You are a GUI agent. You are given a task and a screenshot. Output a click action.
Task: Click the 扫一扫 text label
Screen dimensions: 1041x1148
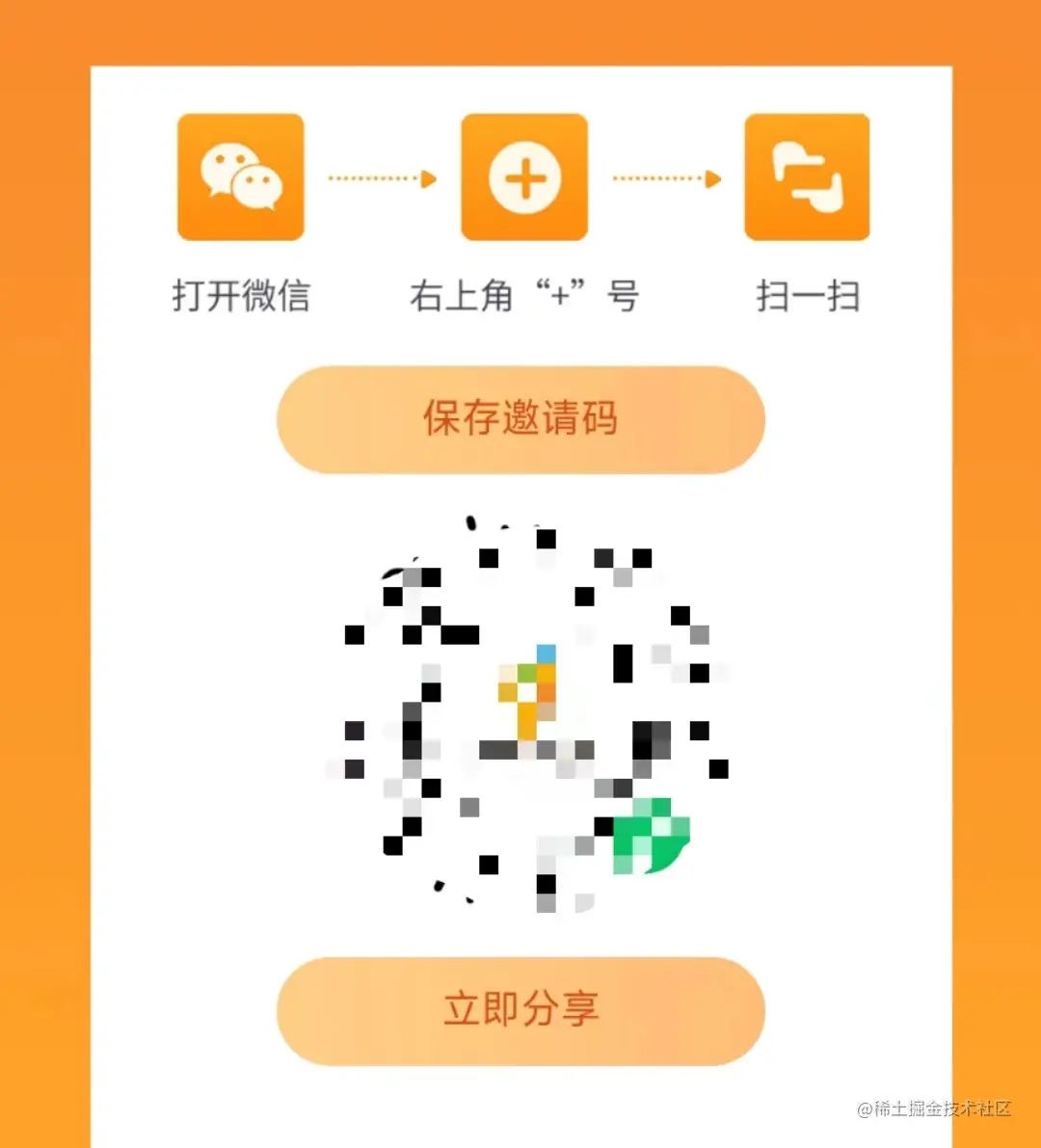808,296
